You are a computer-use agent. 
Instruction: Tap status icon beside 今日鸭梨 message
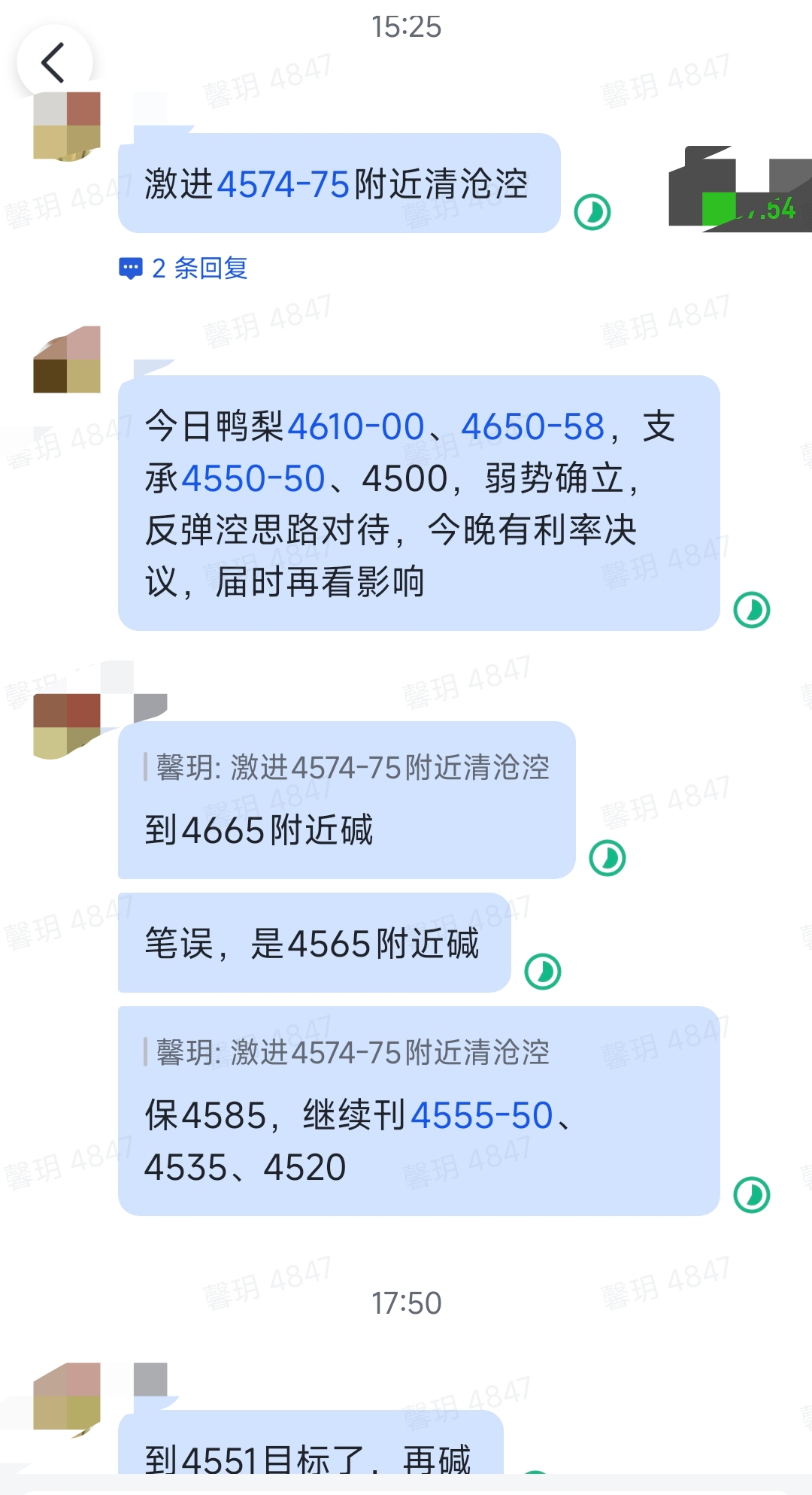[751, 609]
